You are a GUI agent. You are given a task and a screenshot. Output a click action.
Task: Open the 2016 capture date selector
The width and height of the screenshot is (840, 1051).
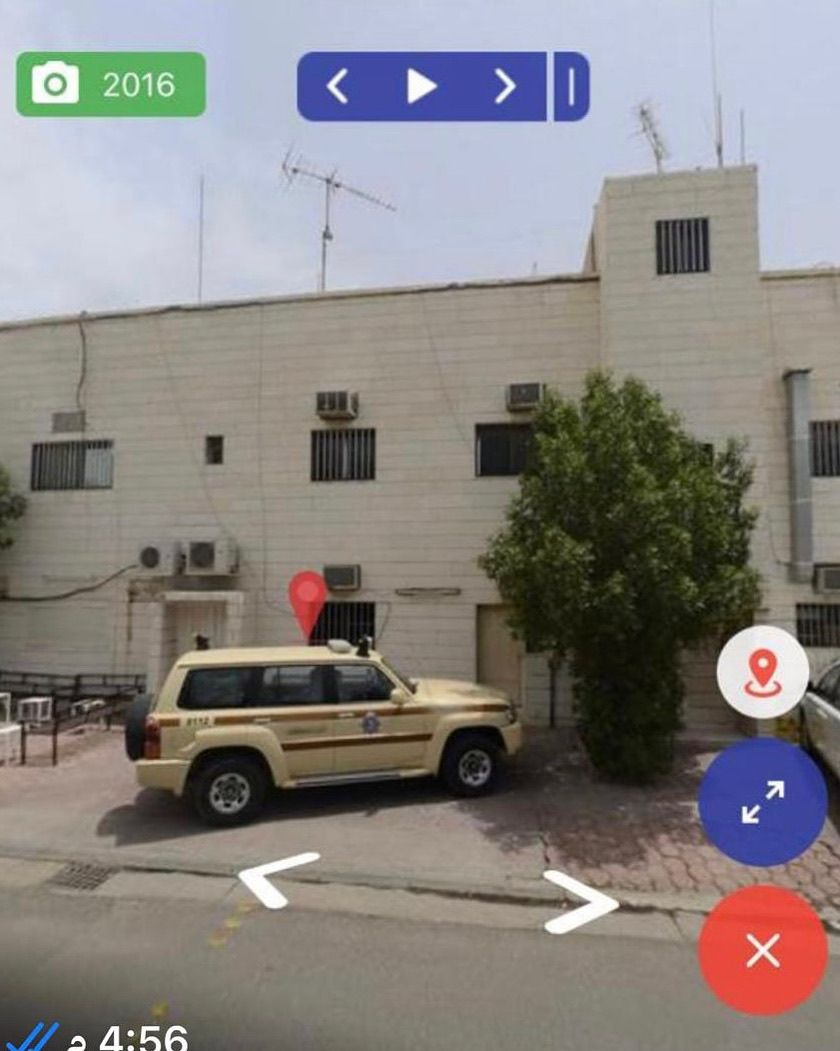tap(111, 85)
